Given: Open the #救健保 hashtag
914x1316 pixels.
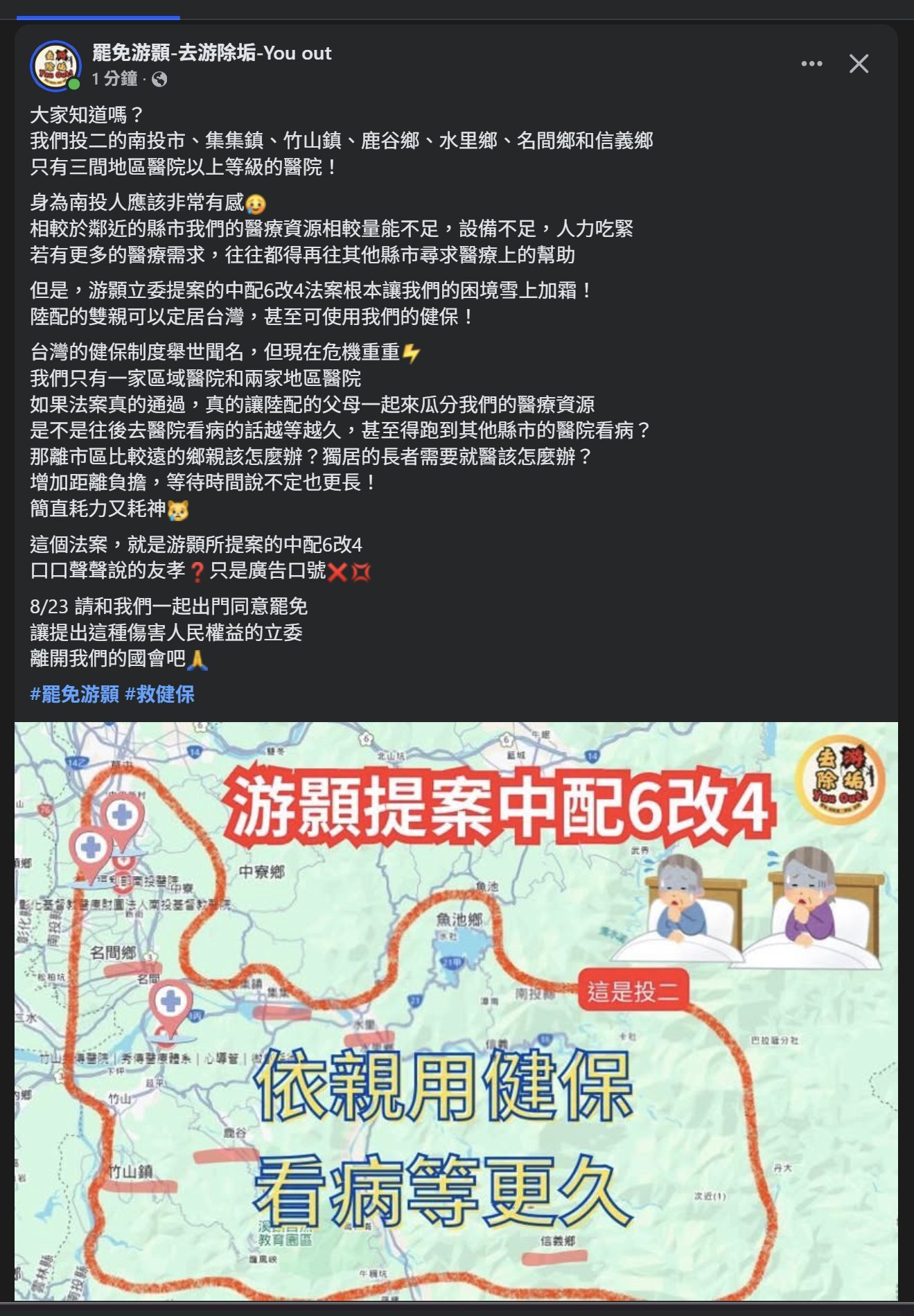Looking at the screenshot, I should tap(159, 694).
